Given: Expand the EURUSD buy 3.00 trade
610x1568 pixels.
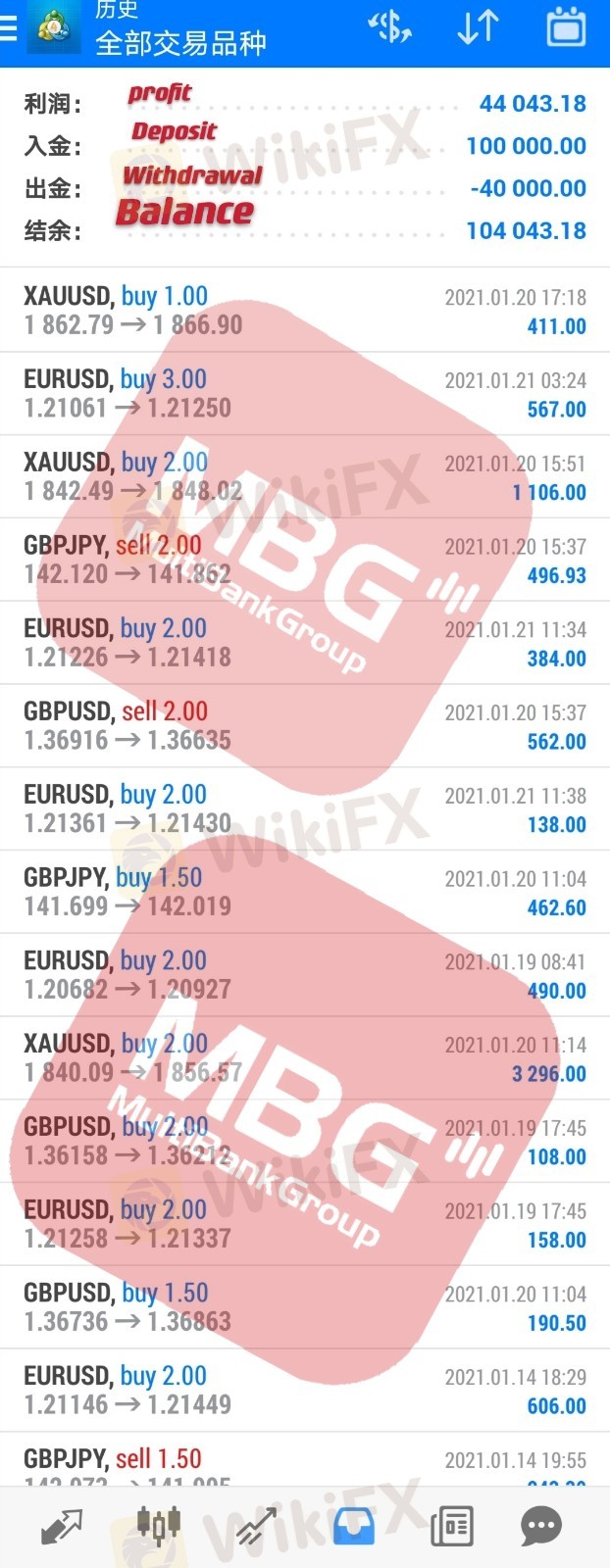Looking at the screenshot, I should pos(305,394).
